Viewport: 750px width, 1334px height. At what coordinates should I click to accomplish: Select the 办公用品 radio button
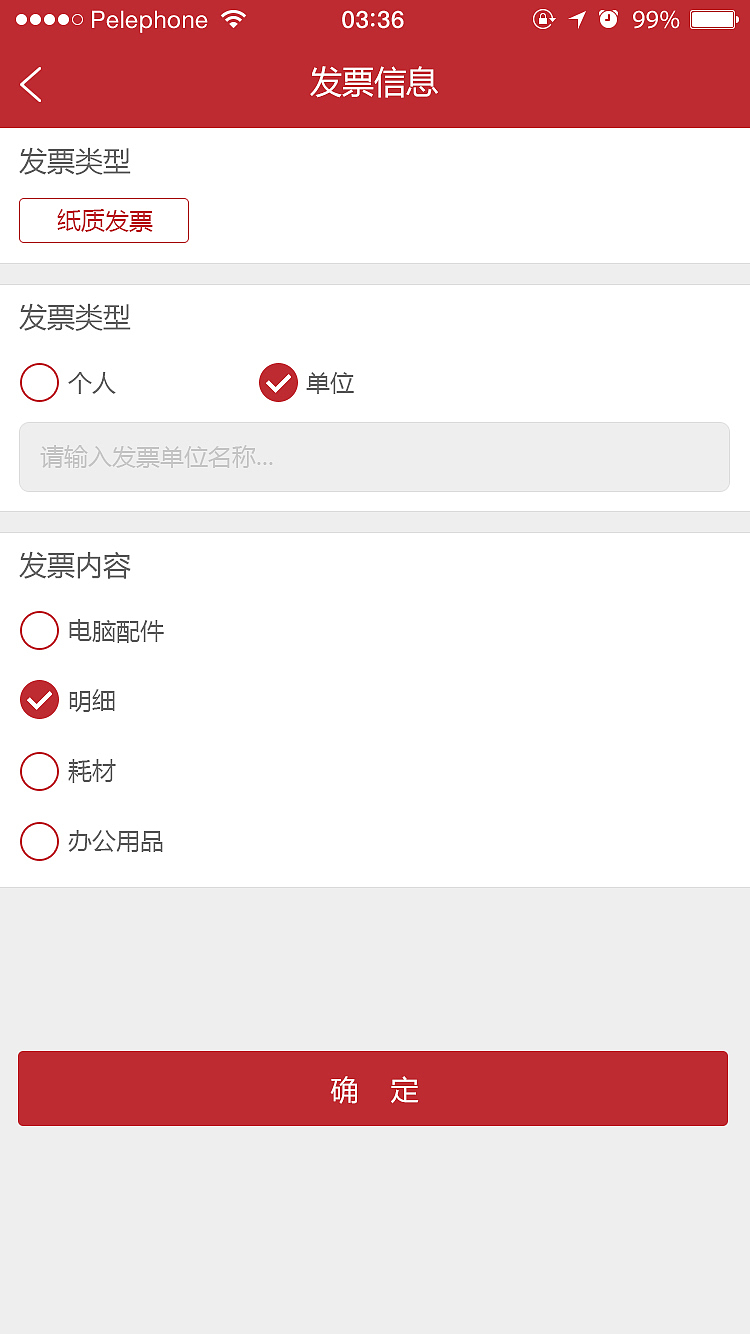tap(39, 841)
